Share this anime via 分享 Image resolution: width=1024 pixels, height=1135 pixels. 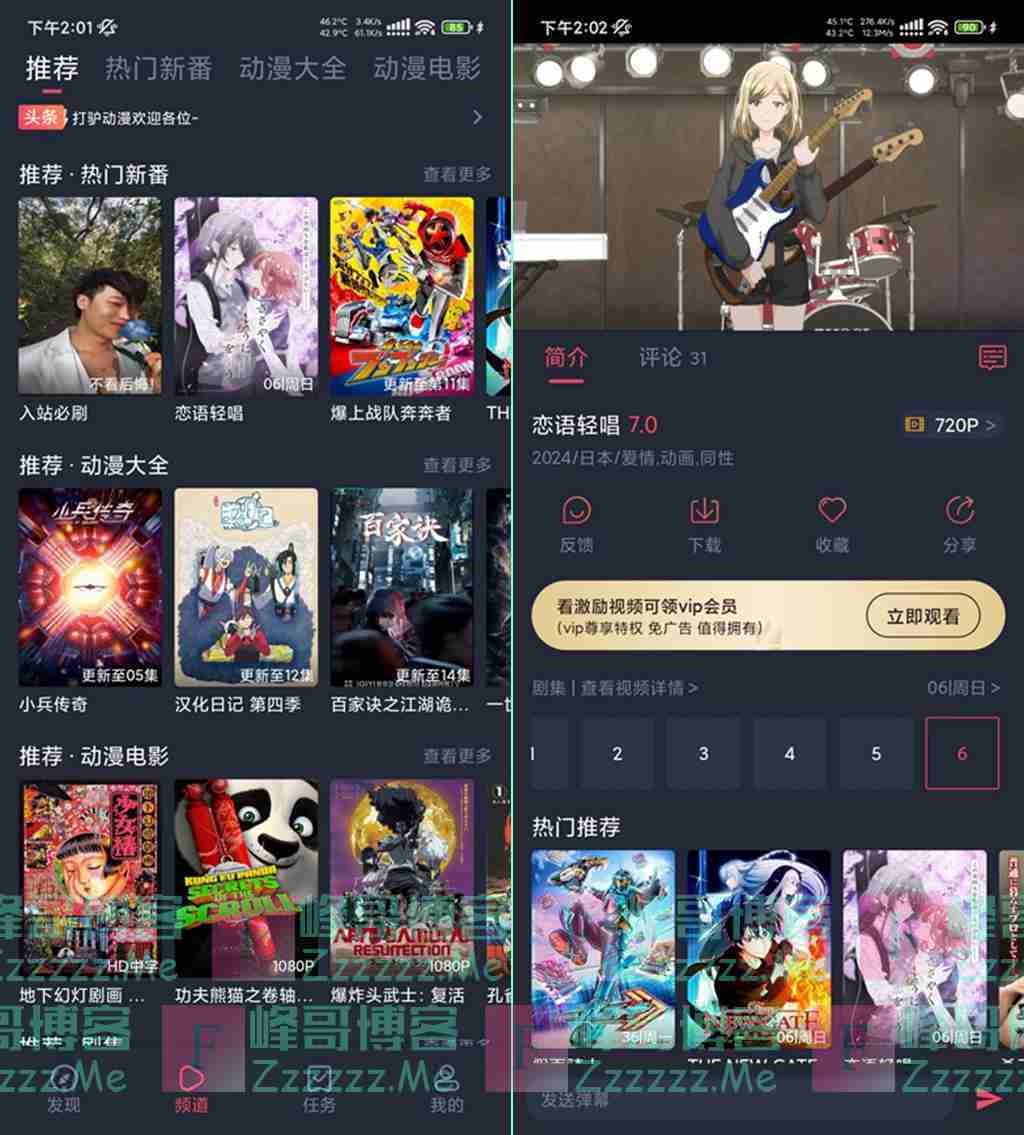pos(959,522)
